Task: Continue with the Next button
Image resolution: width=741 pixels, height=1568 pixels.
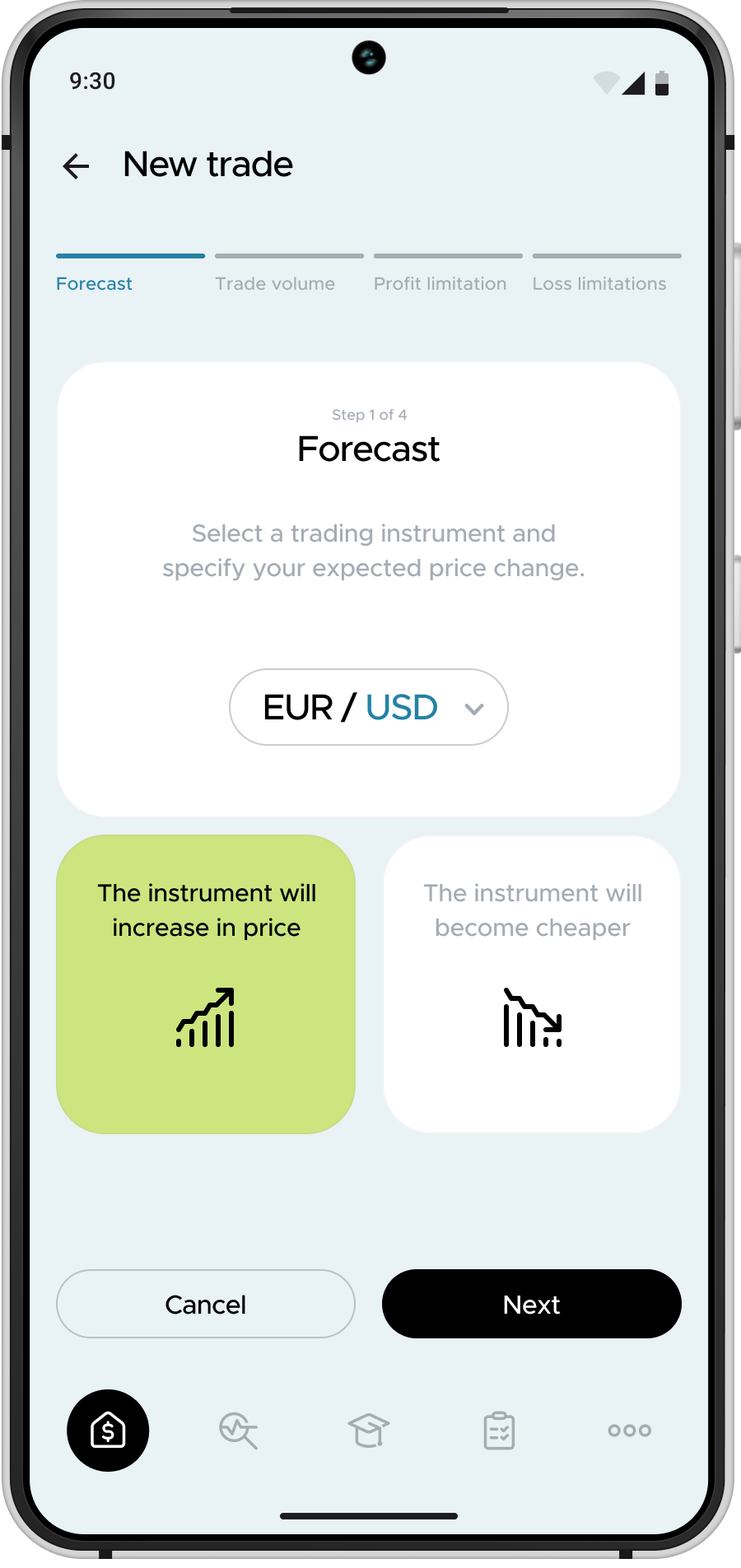Action: pos(532,1304)
